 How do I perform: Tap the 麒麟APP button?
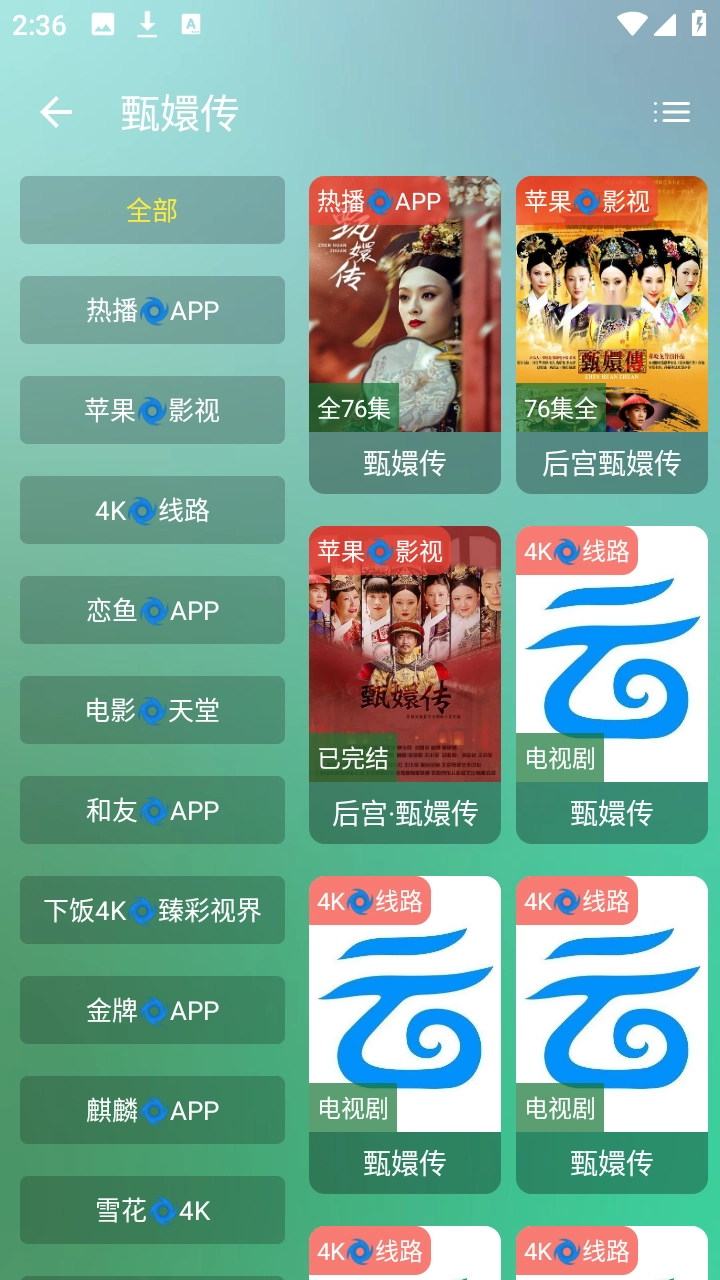(x=151, y=1110)
